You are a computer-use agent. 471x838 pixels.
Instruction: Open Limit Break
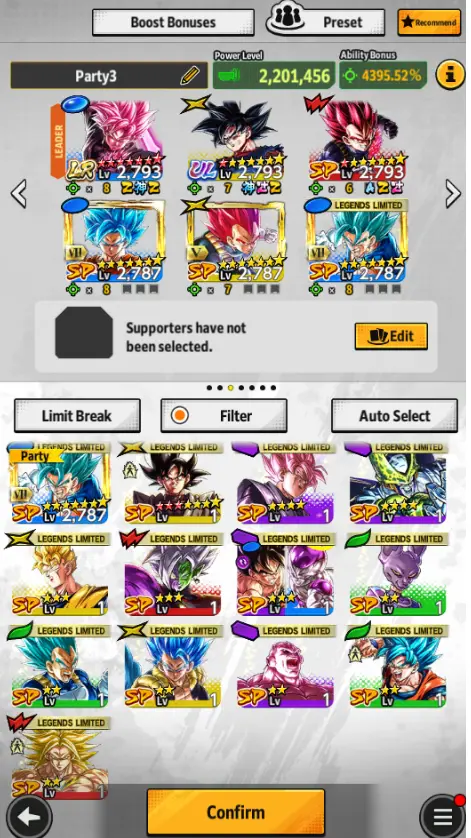click(77, 415)
